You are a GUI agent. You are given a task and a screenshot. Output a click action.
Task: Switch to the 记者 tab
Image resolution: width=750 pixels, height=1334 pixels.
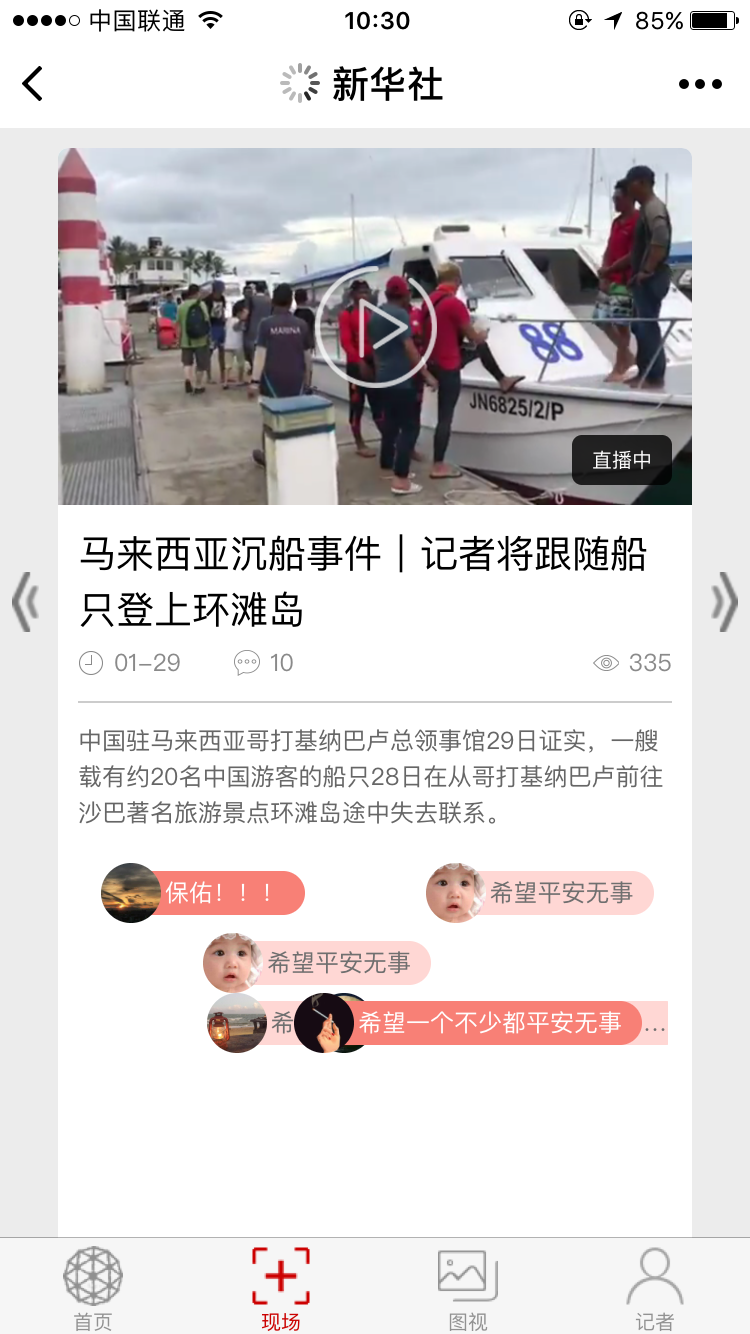[x=655, y=1288]
